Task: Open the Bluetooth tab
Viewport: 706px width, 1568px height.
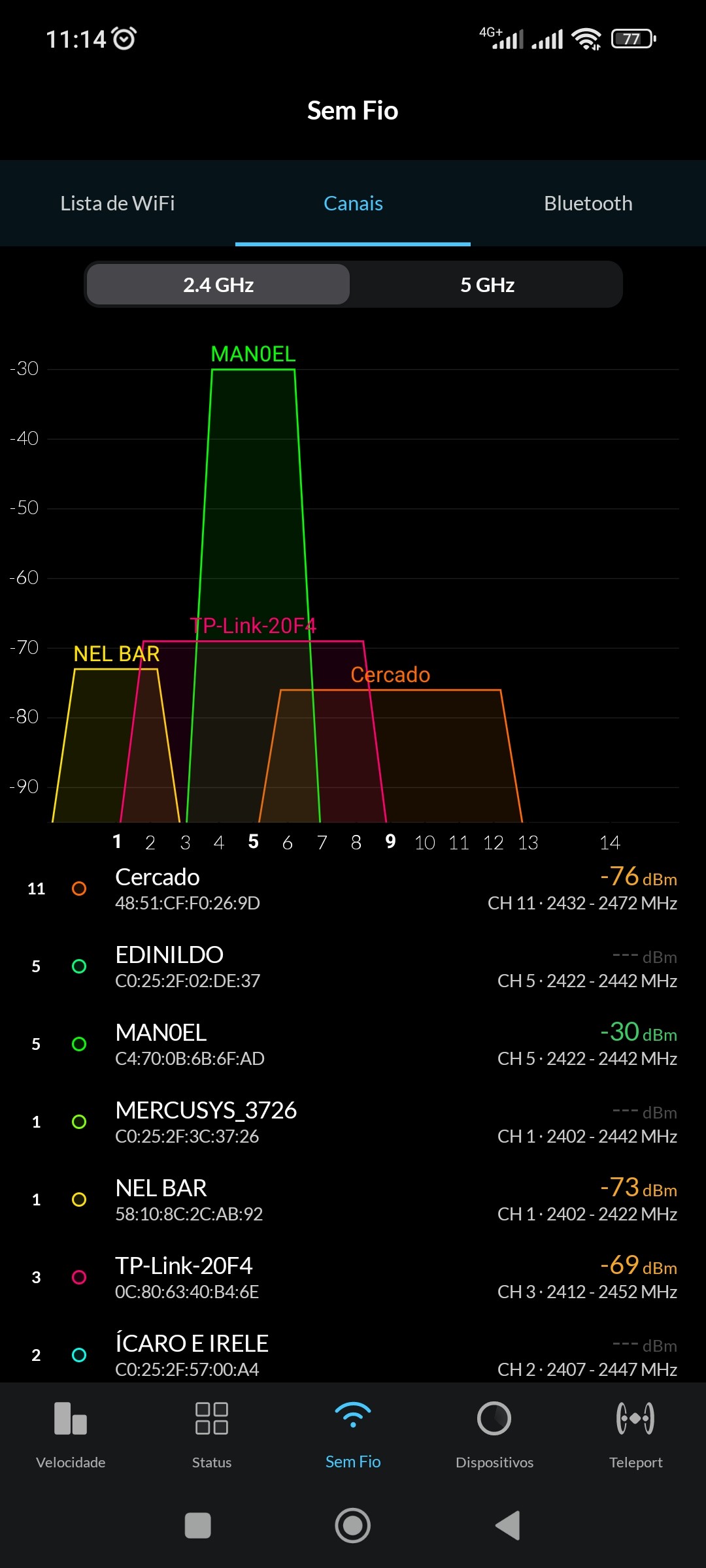Action: point(588,203)
